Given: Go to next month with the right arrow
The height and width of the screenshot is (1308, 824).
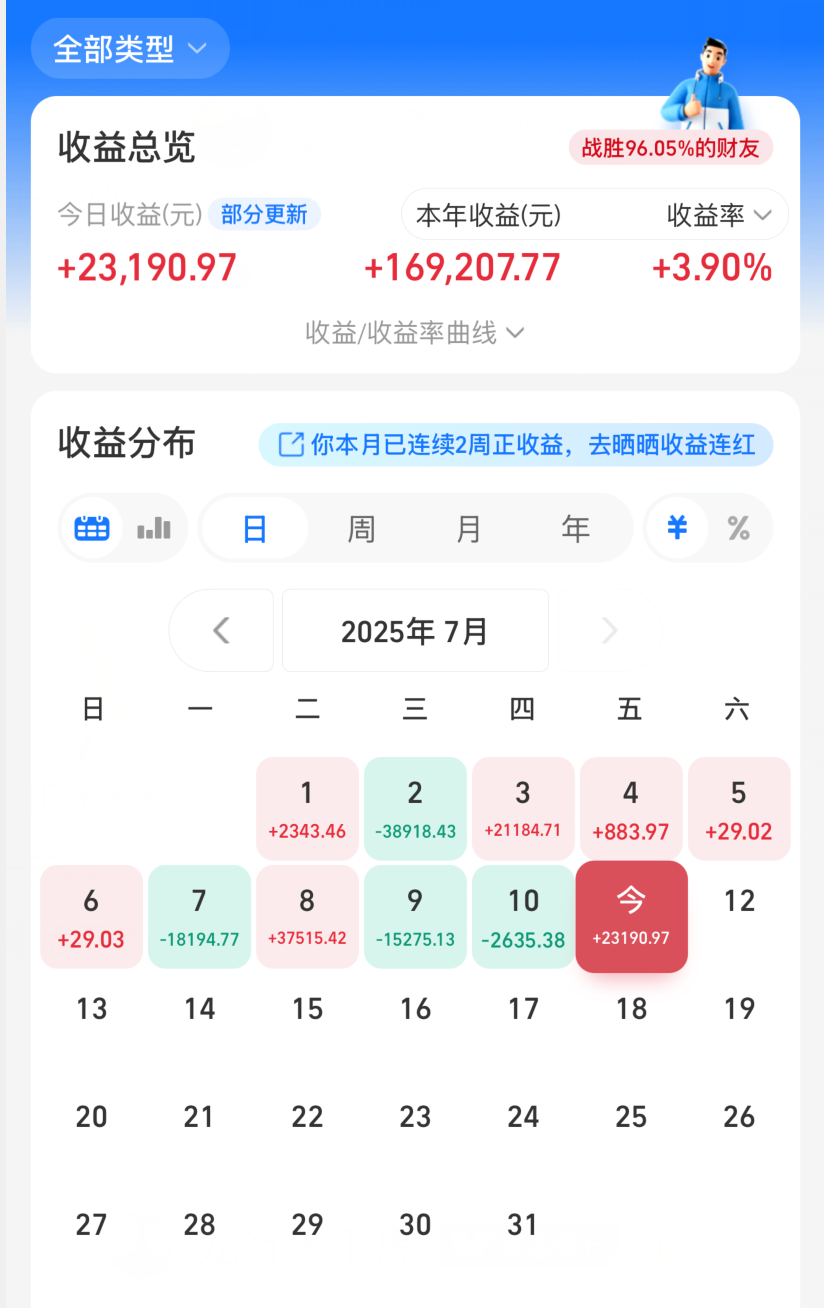Looking at the screenshot, I should click(609, 630).
